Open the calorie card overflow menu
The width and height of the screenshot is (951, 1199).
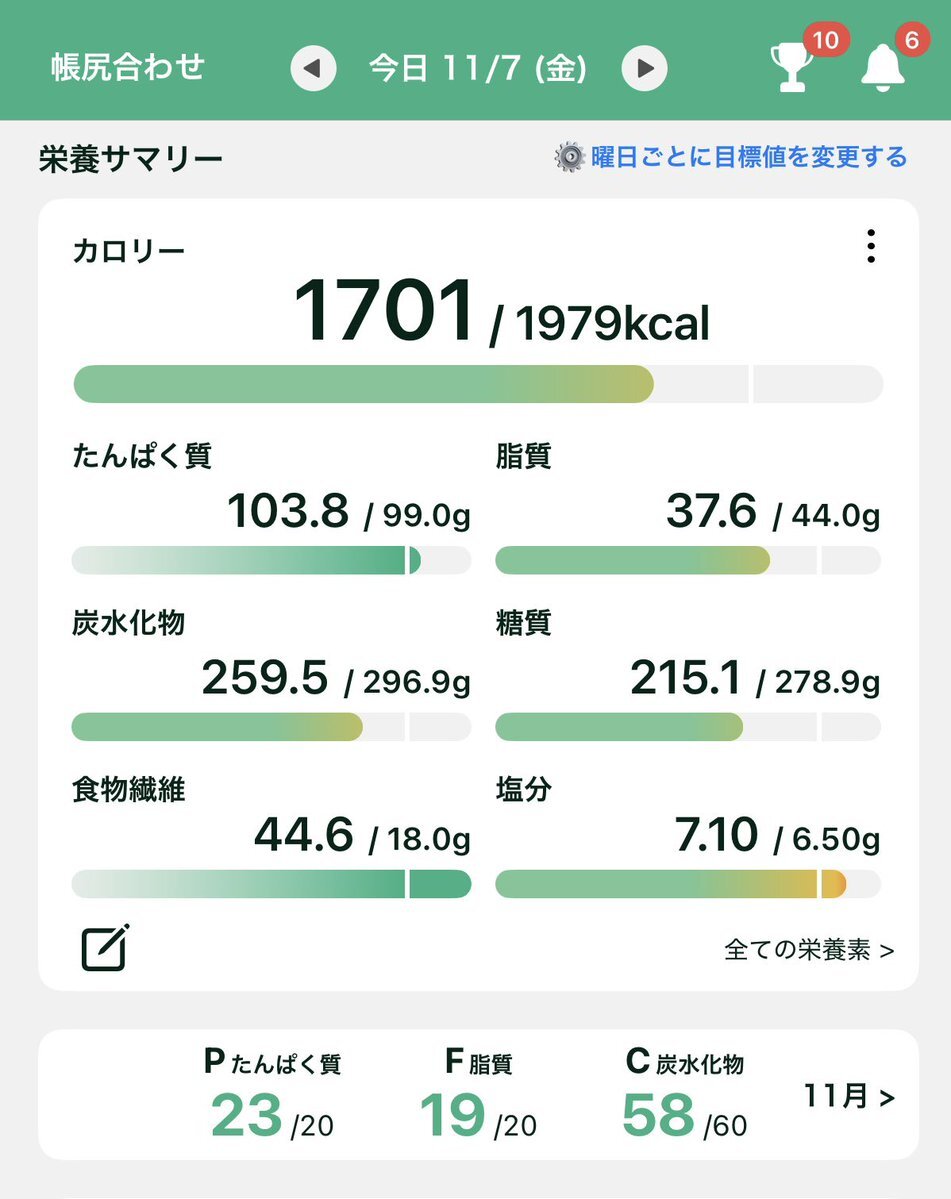tap(871, 246)
